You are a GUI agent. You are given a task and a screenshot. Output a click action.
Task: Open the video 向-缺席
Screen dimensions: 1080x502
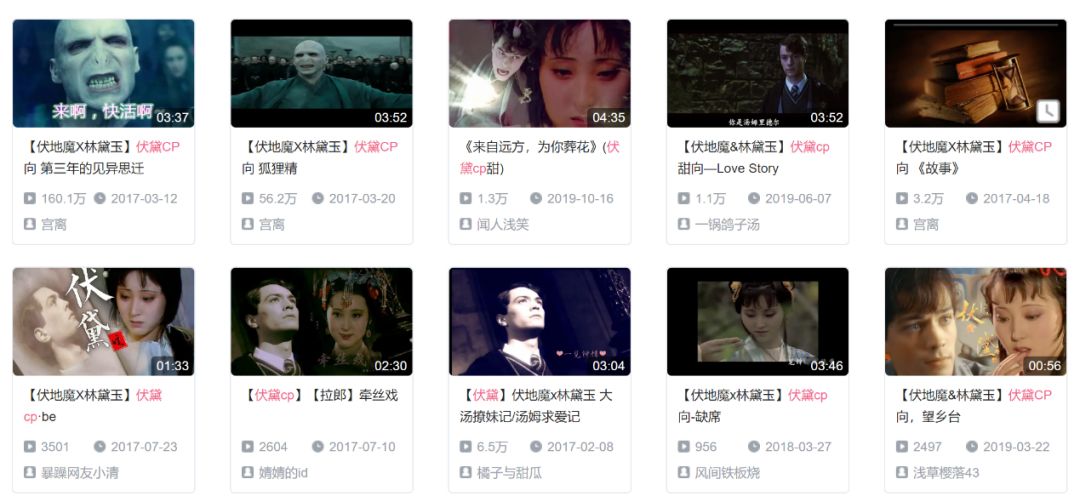[x=757, y=321]
